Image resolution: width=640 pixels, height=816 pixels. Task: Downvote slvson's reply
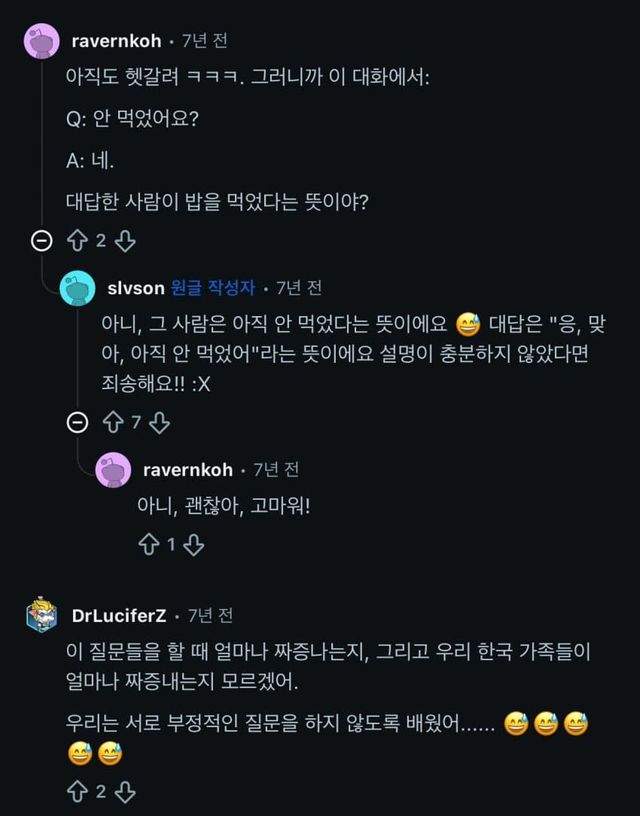pos(159,422)
